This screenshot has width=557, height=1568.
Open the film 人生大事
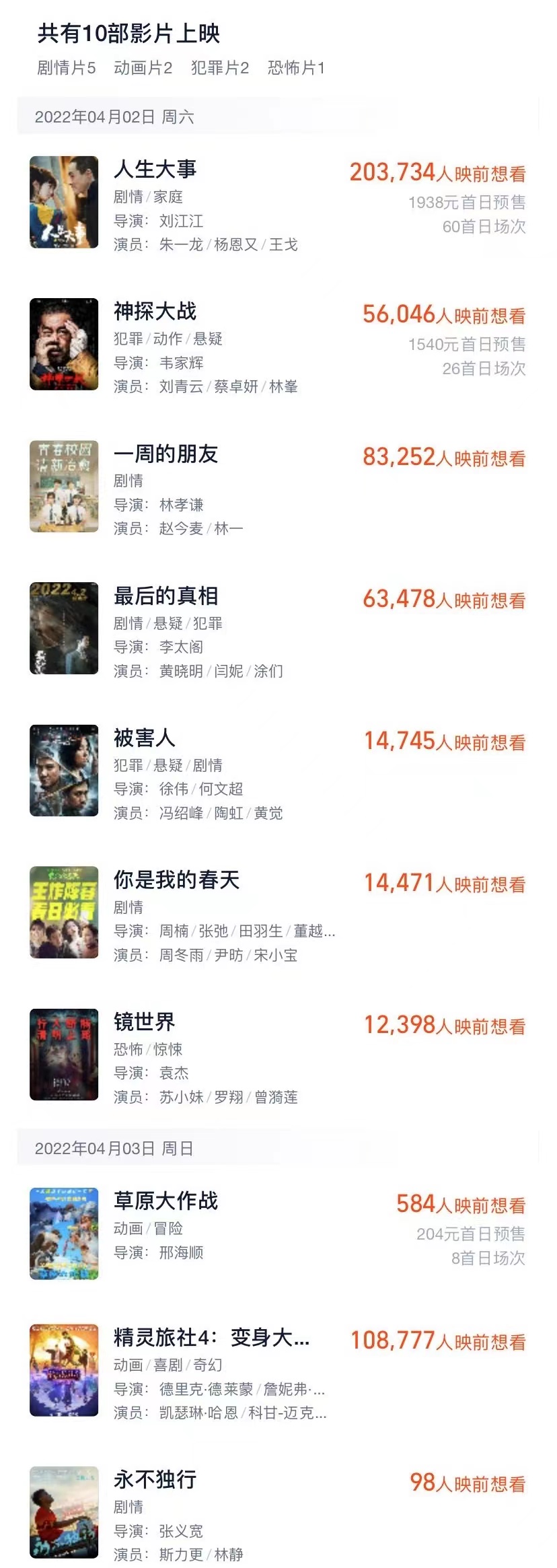[x=155, y=170]
